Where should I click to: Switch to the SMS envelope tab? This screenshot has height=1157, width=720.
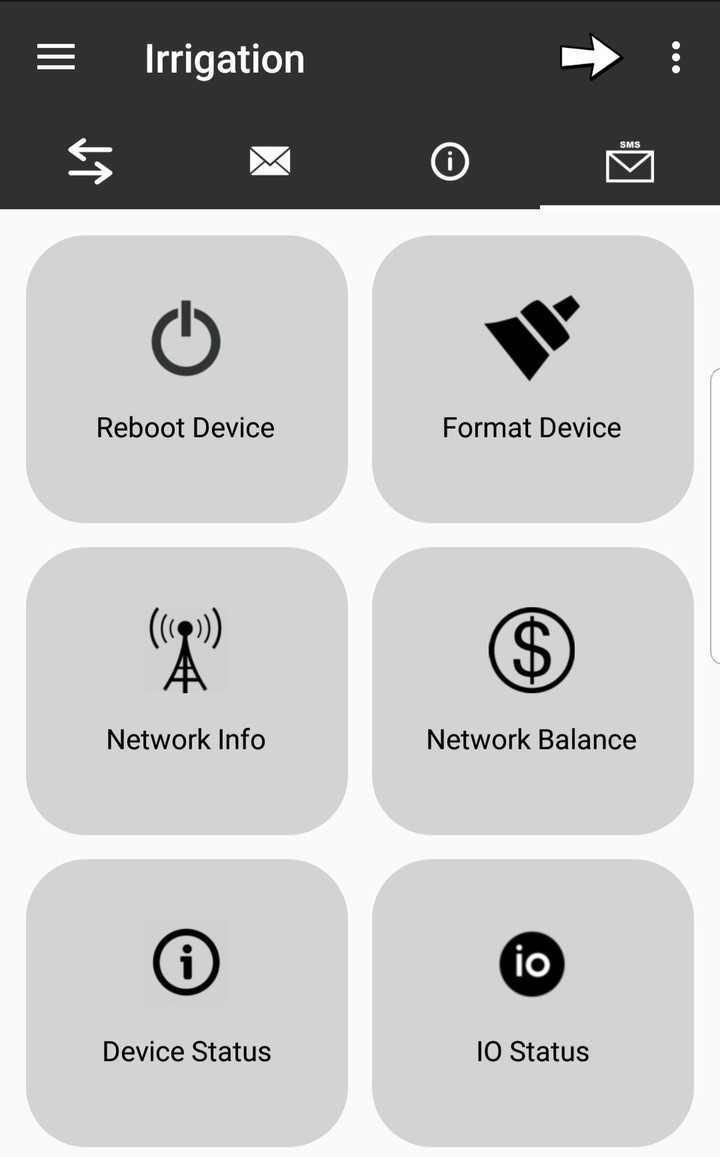tap(629, 161)
